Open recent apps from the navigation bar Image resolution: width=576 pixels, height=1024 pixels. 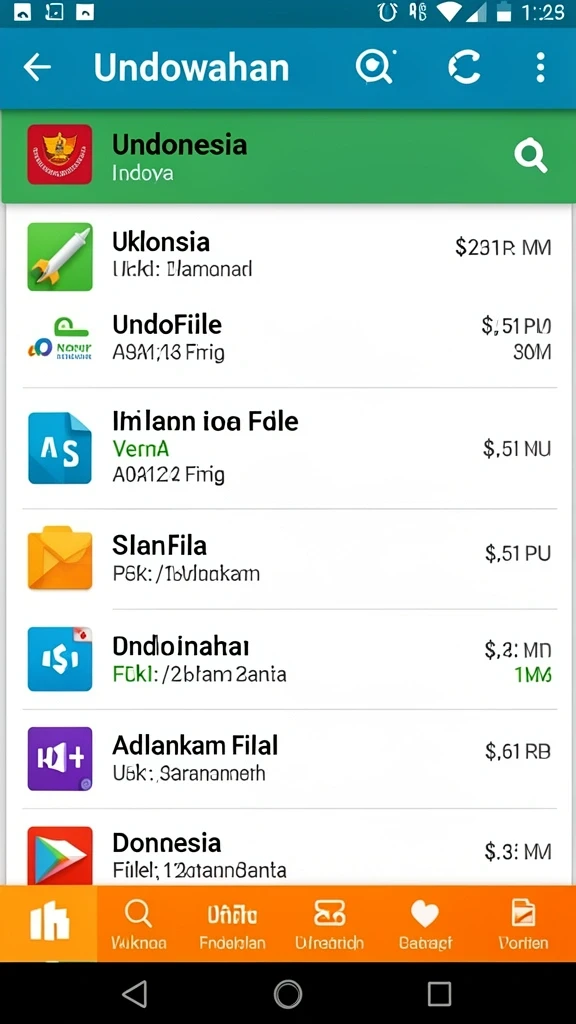click(440, 993)
